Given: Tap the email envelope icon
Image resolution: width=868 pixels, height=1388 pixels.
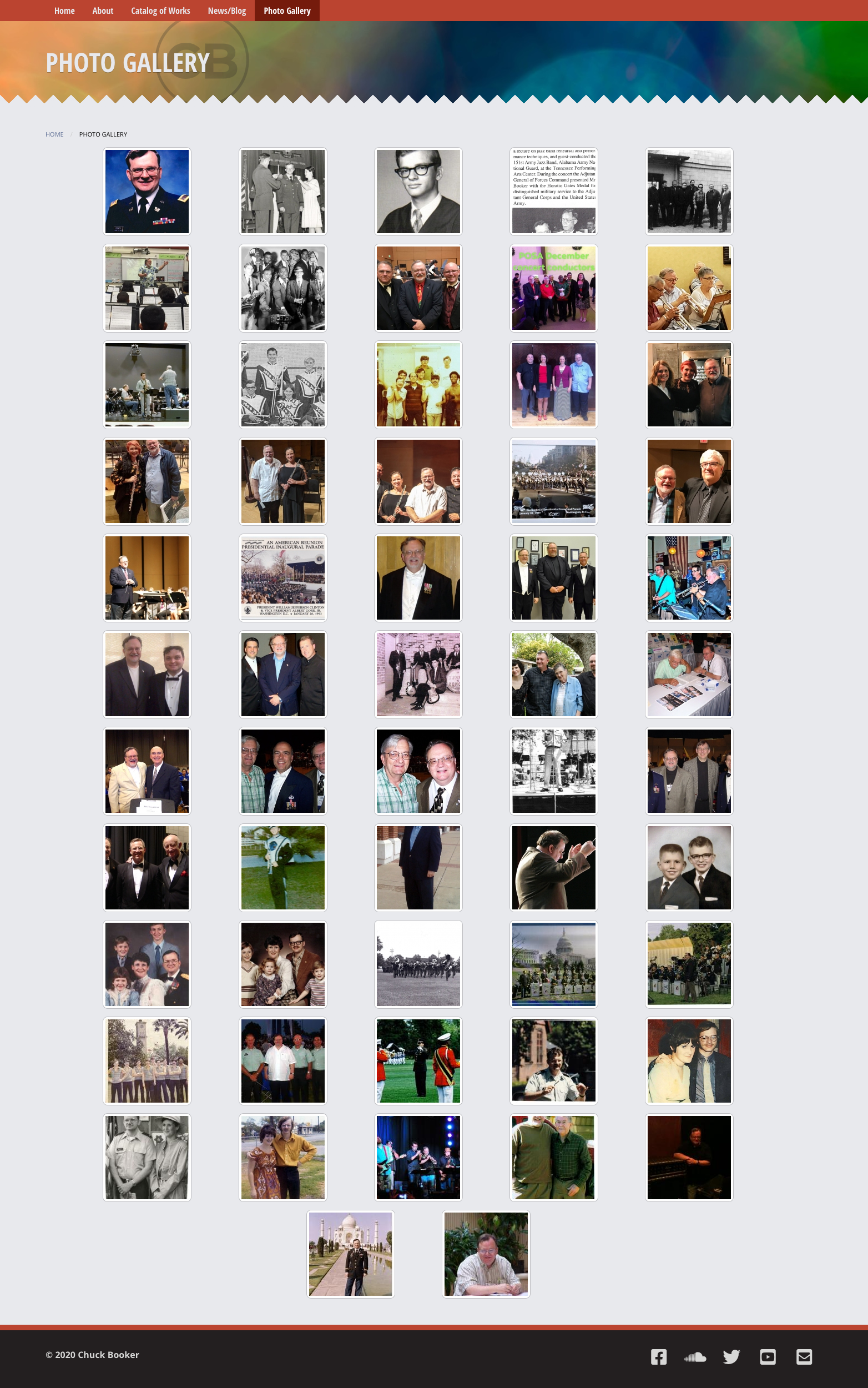Looking at the screenshot, I should pos(804,1356).
